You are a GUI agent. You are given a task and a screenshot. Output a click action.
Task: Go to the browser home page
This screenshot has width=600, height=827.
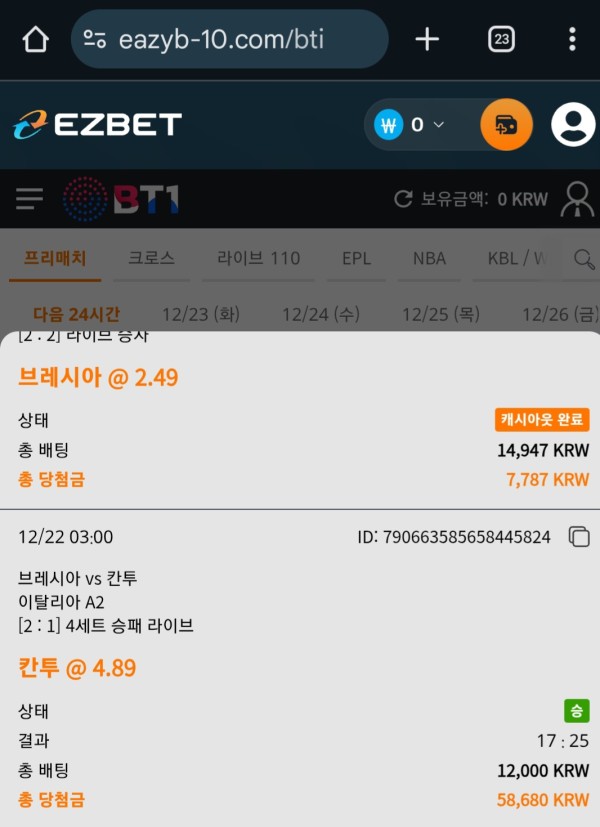(x=35, y=40)
